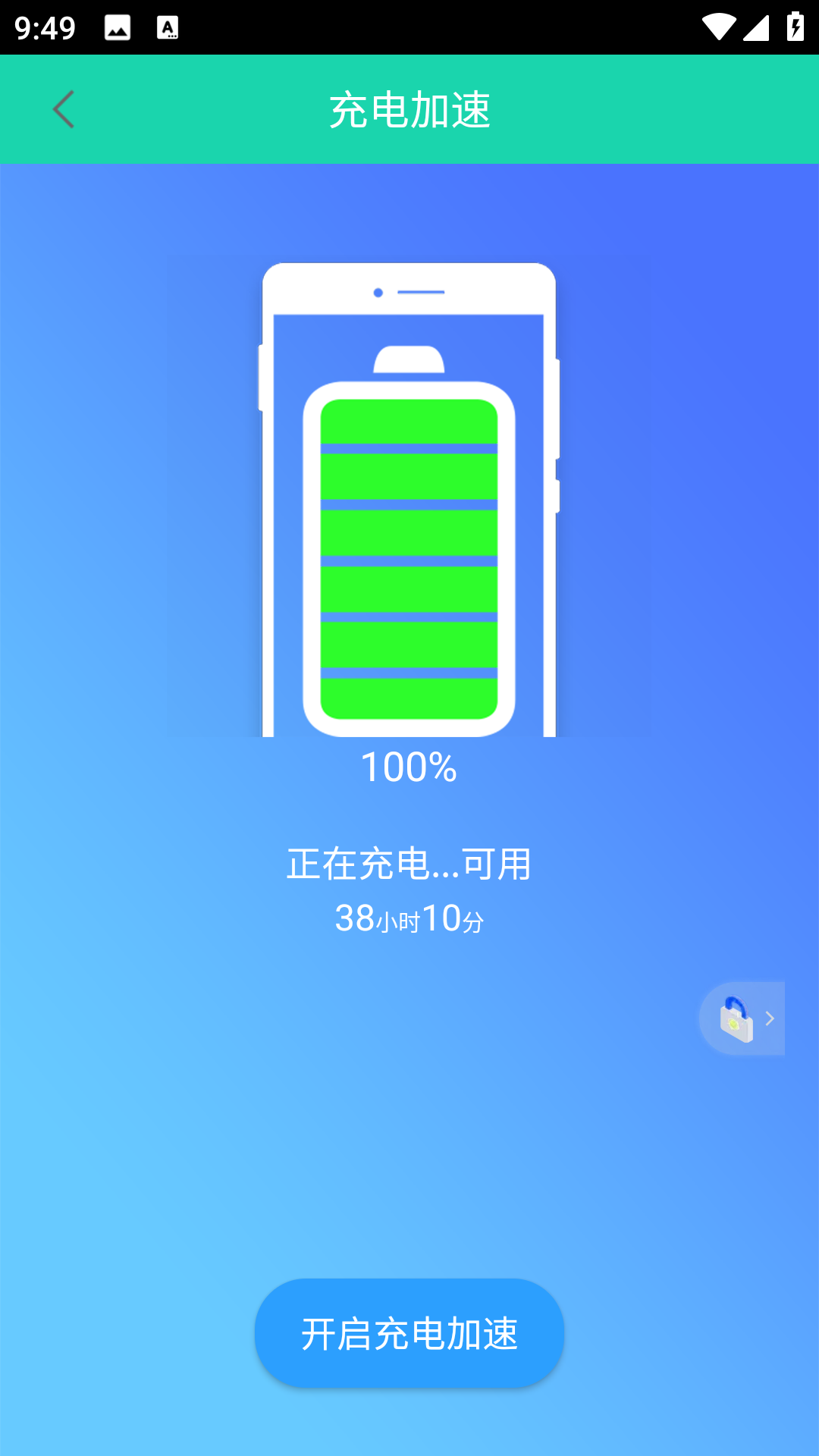Tap the 38小时10分 remaining time text
819x1456 pixels.
409,918
